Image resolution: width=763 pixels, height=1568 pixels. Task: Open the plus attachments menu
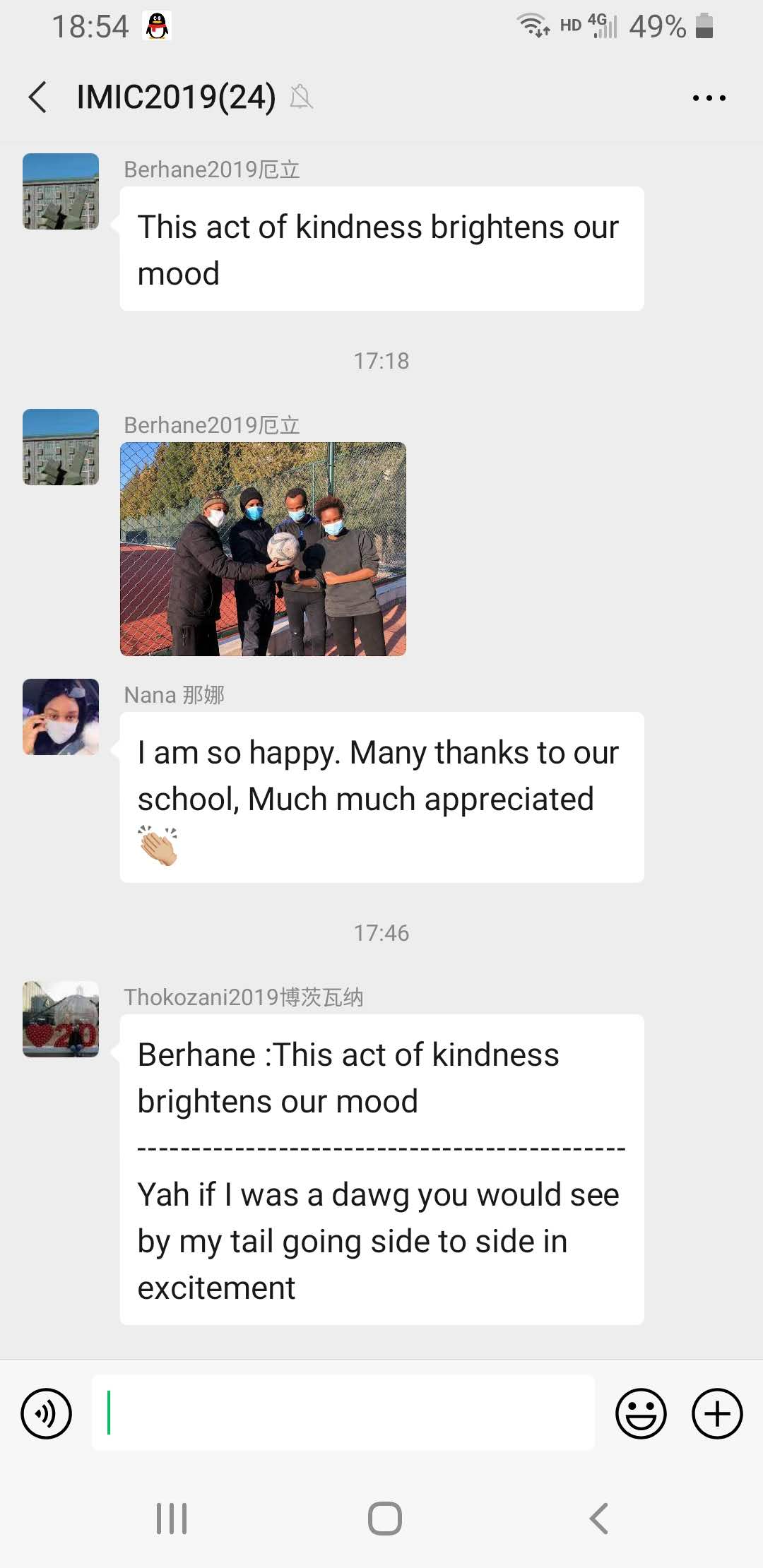[716, 1413]
